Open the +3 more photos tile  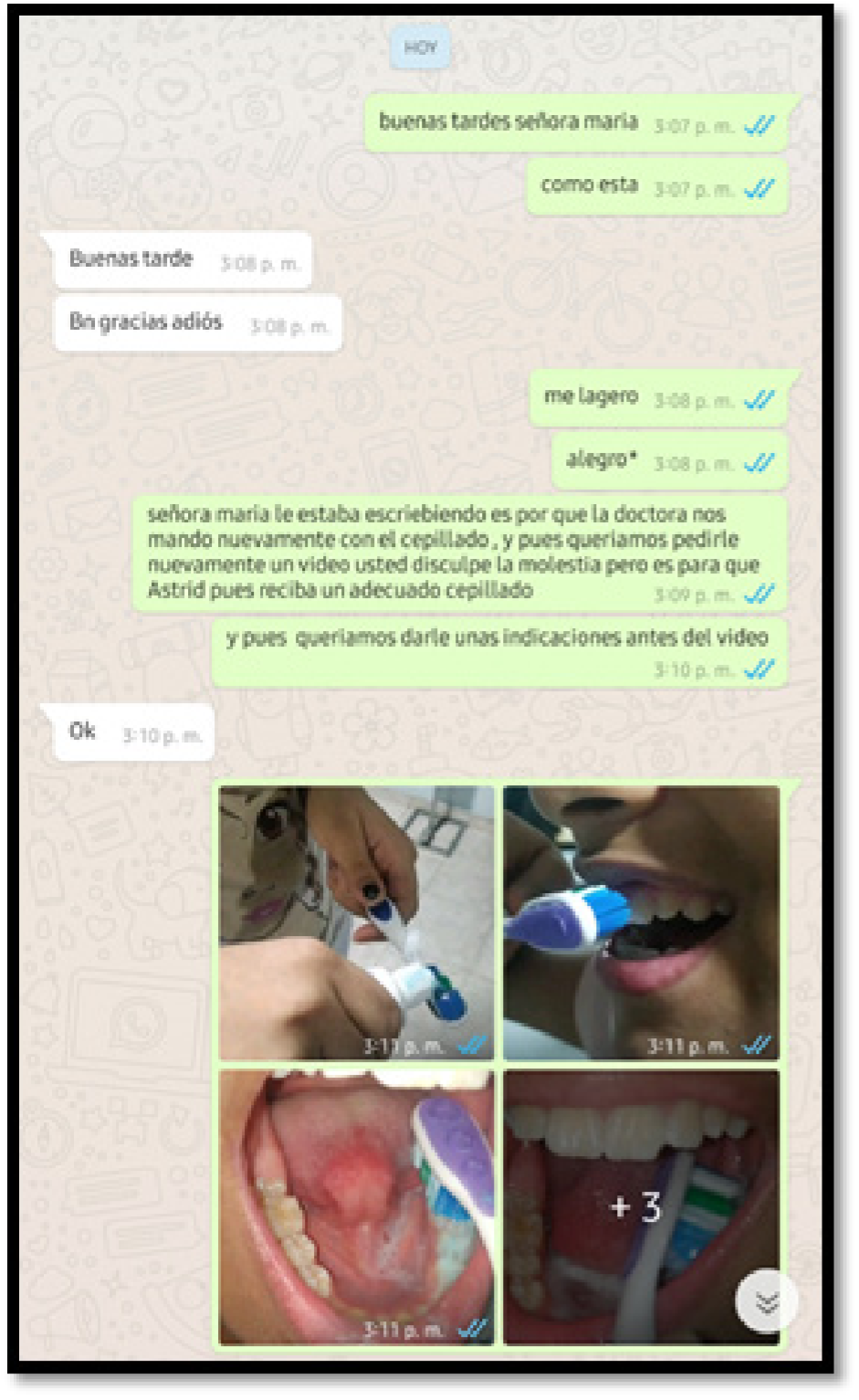click(635, 1205)
